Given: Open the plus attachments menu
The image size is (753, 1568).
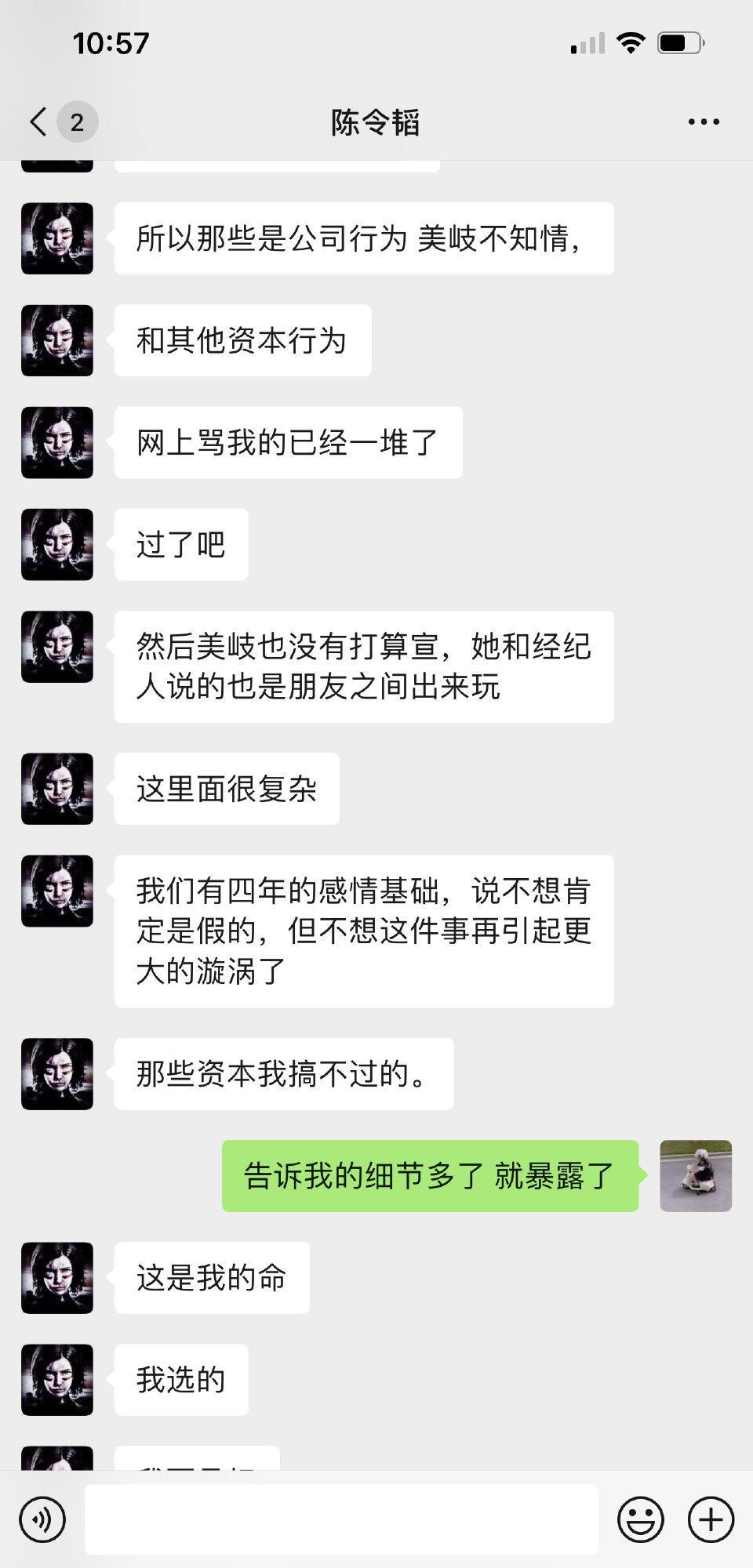Looking at the screenshot, I should 711,1519.
